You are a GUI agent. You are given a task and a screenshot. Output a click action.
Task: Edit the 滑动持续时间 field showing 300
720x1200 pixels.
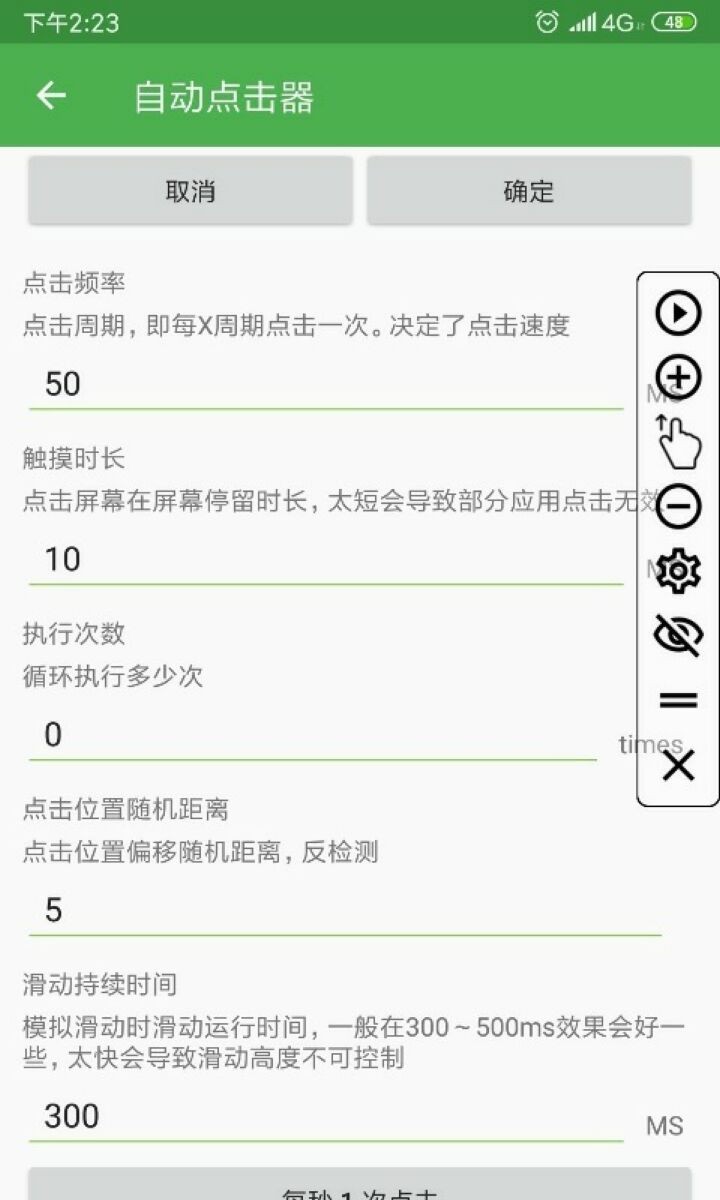325,1115
